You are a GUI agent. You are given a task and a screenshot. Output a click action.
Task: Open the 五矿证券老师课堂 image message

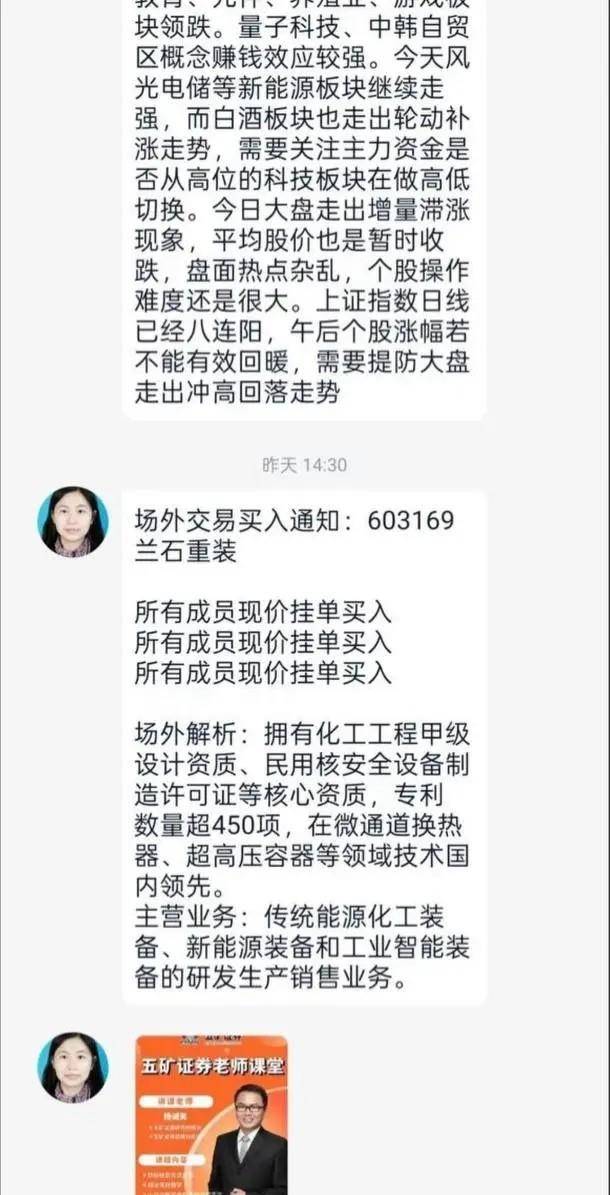click(211, 1115)
